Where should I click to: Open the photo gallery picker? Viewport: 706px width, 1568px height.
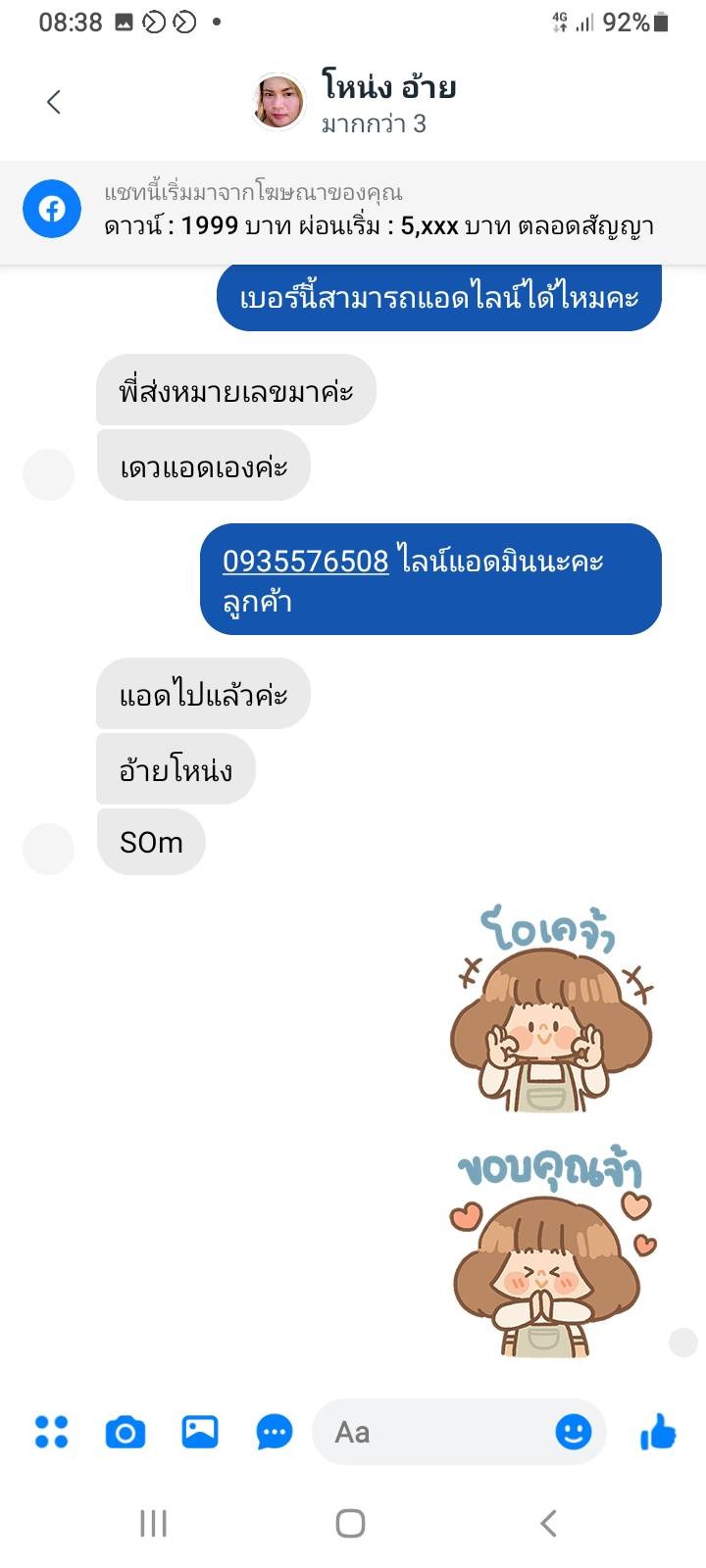click(200, 1432)
